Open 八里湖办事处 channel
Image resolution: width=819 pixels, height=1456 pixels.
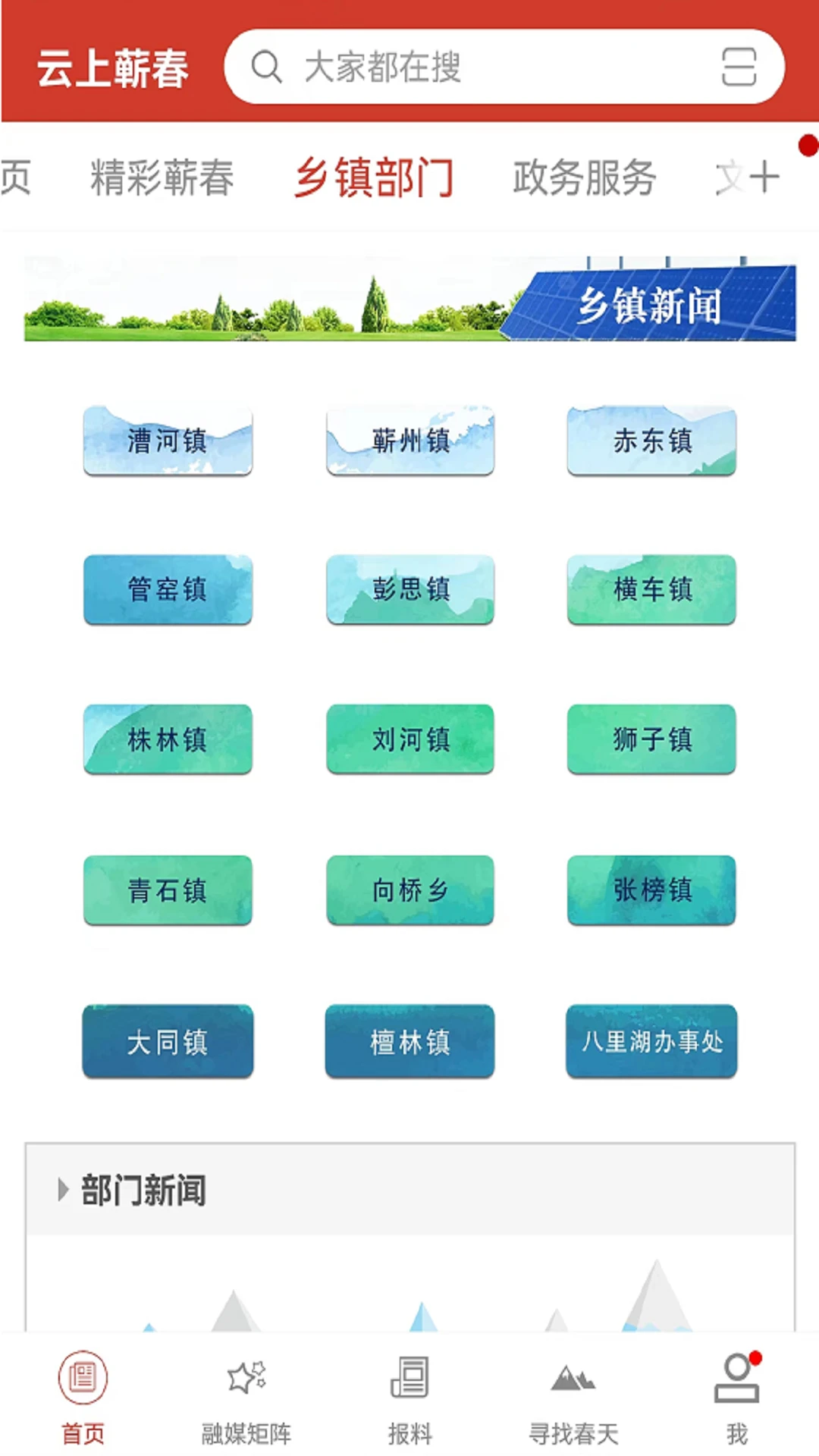click(x=651, y=1042)
